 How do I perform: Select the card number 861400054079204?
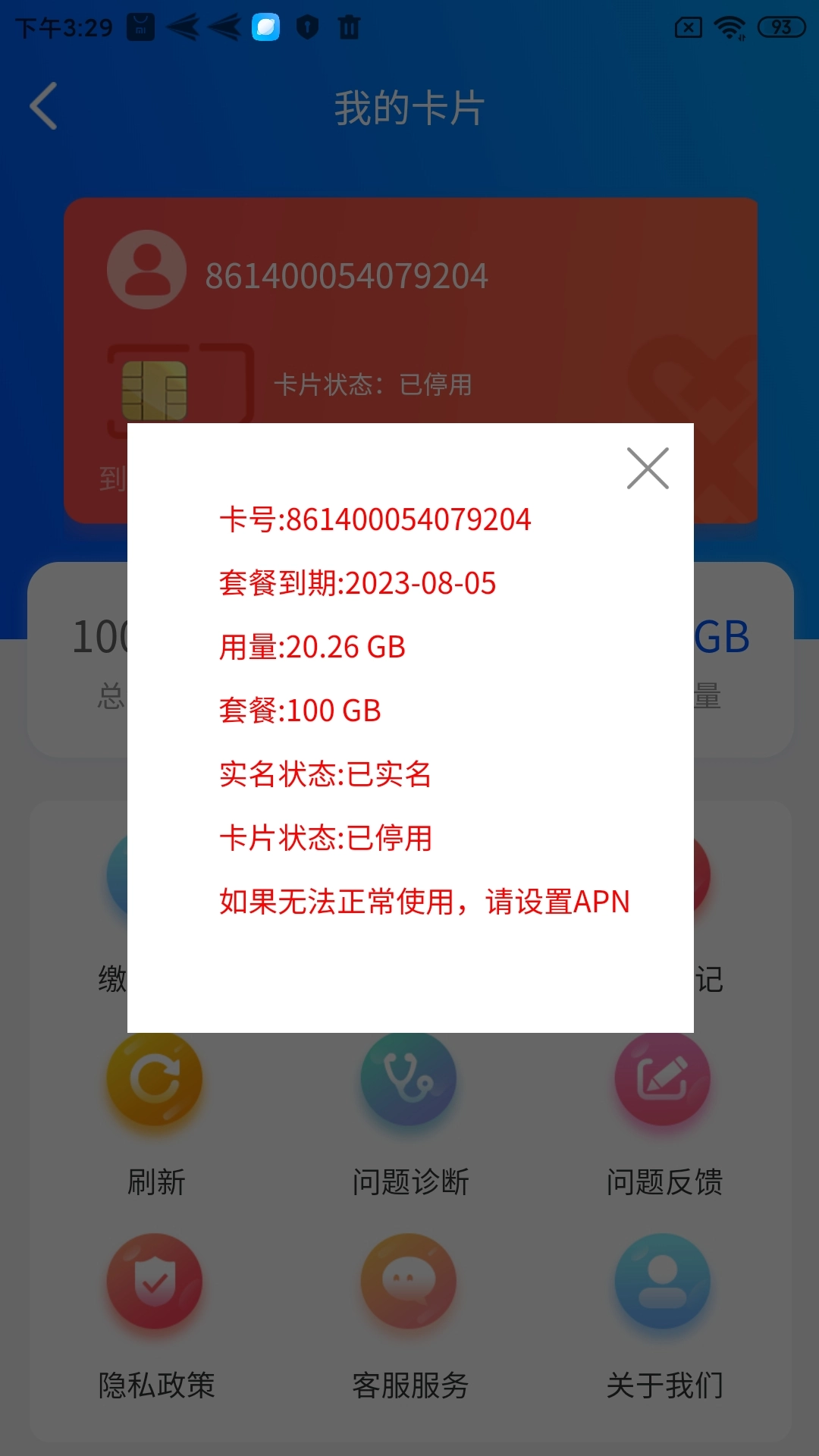pyautogui.click(x=375, y=521)
